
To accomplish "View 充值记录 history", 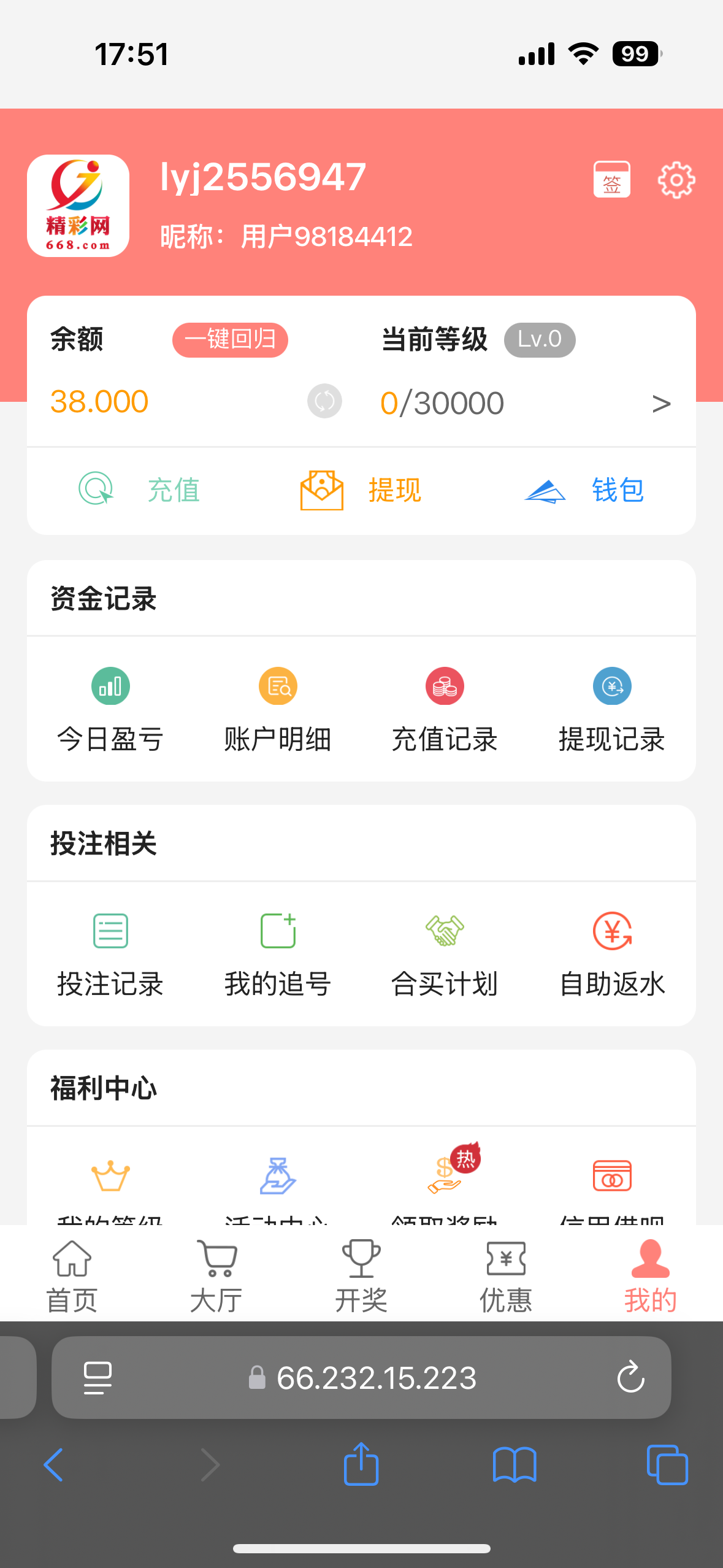I will (445, 710).
